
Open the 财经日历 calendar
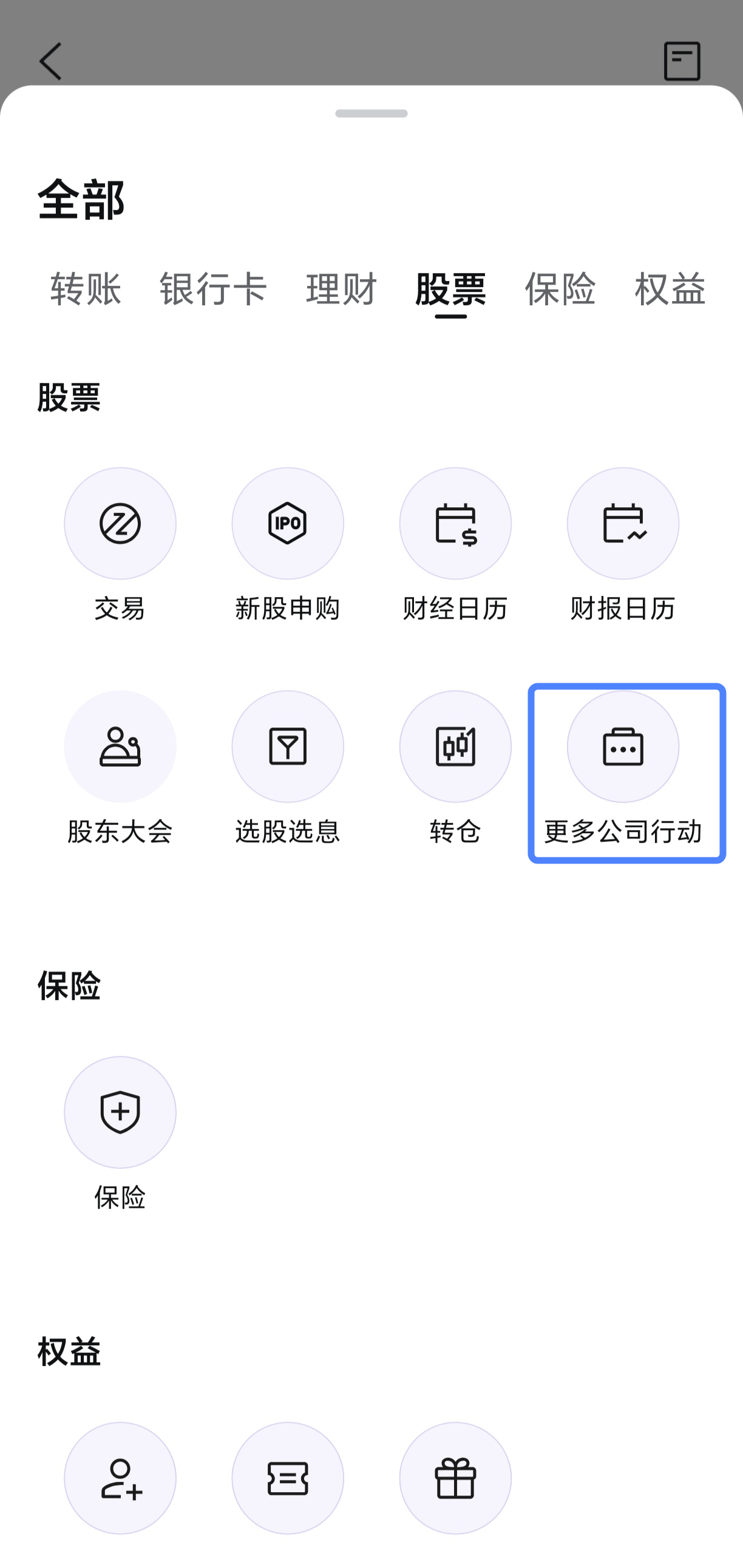point(455,524)
